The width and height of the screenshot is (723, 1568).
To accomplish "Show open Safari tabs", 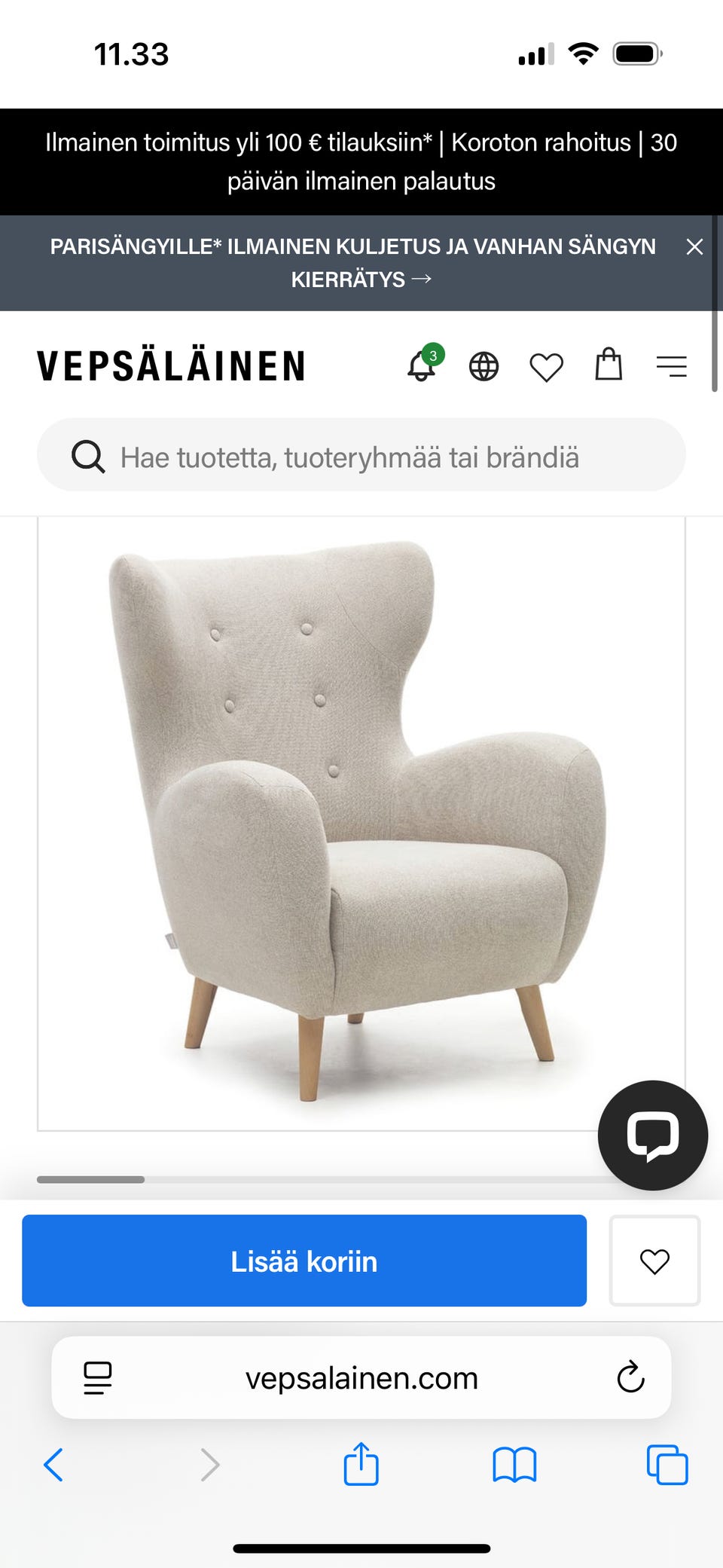I will point(667,1465).
